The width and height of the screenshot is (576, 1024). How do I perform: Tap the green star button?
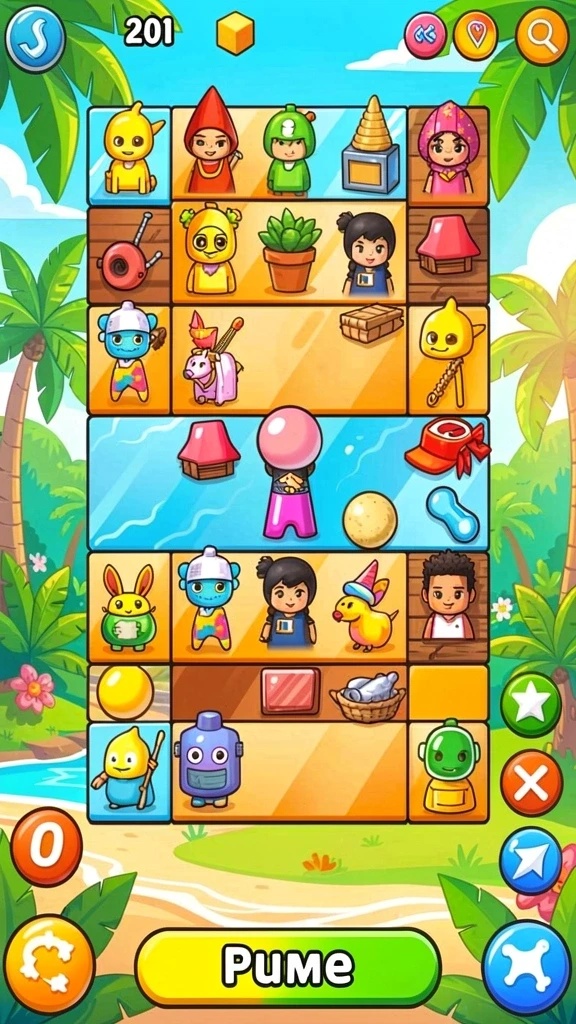tap(531, 705)
